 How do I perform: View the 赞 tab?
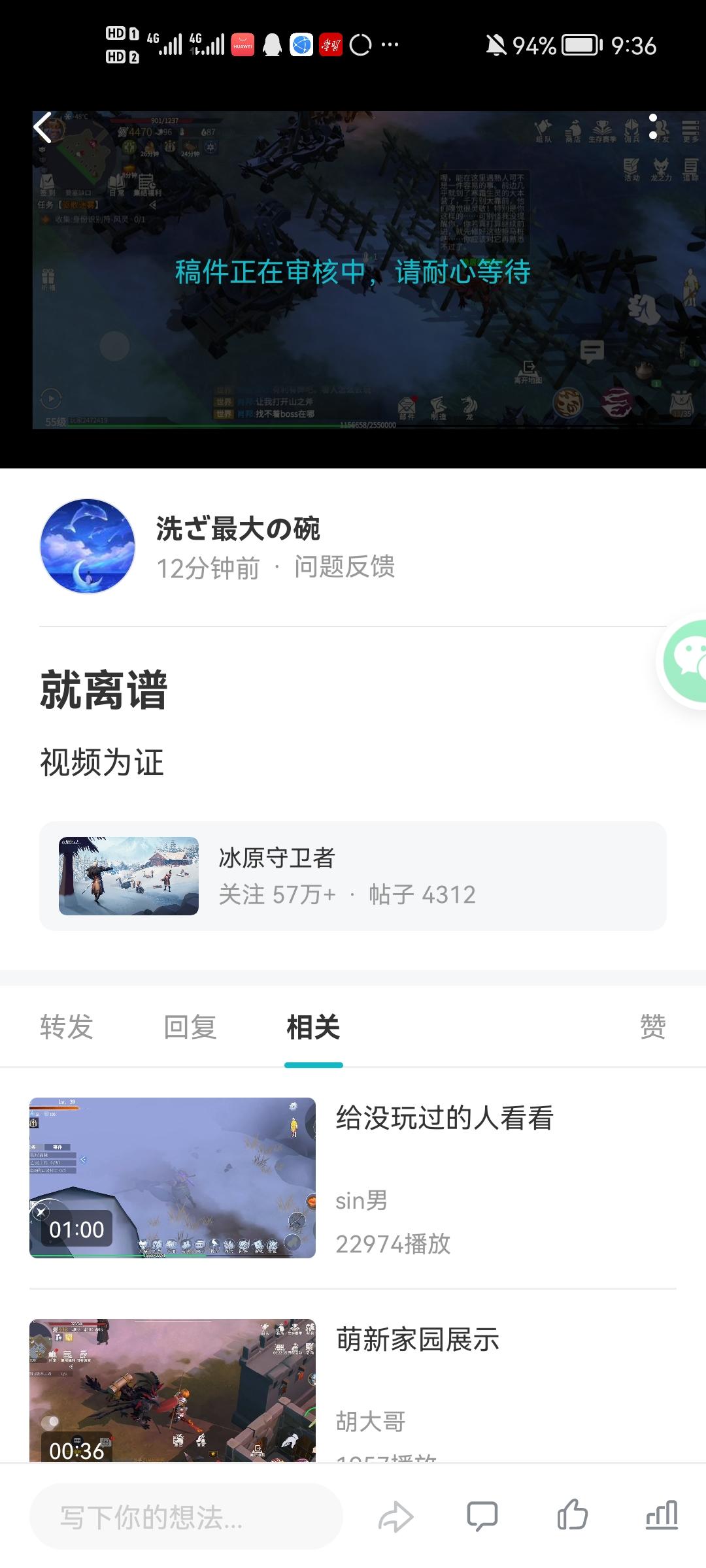[655, 1026]
